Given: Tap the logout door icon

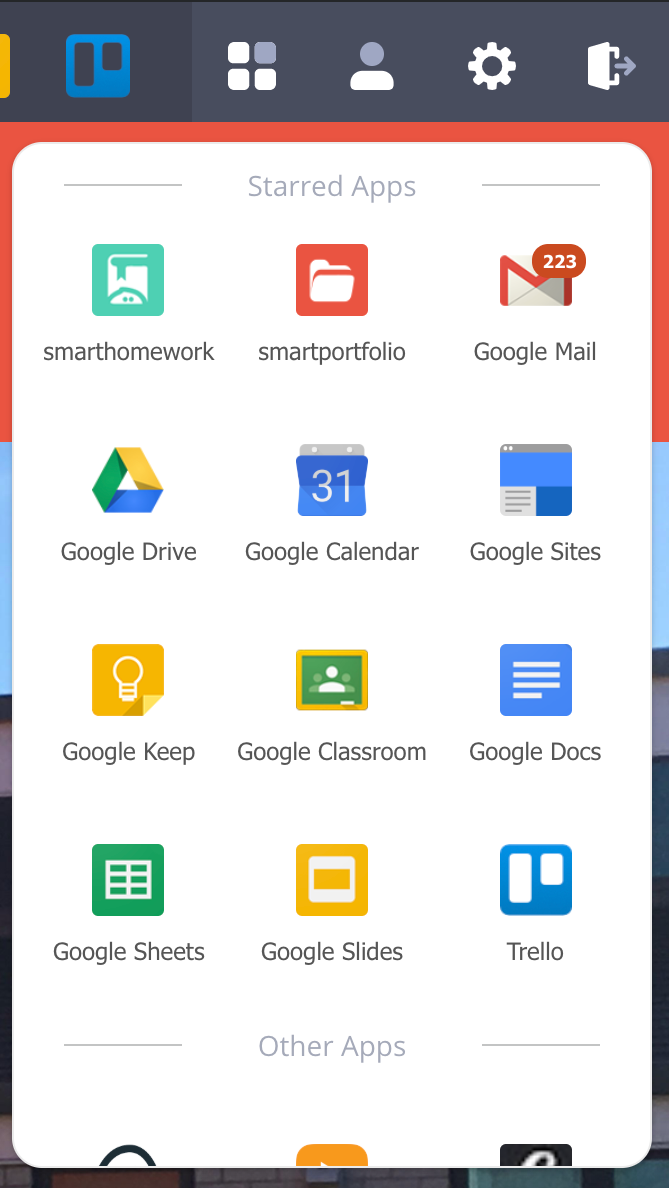Looking at the screenshot, I should [611, 66].
